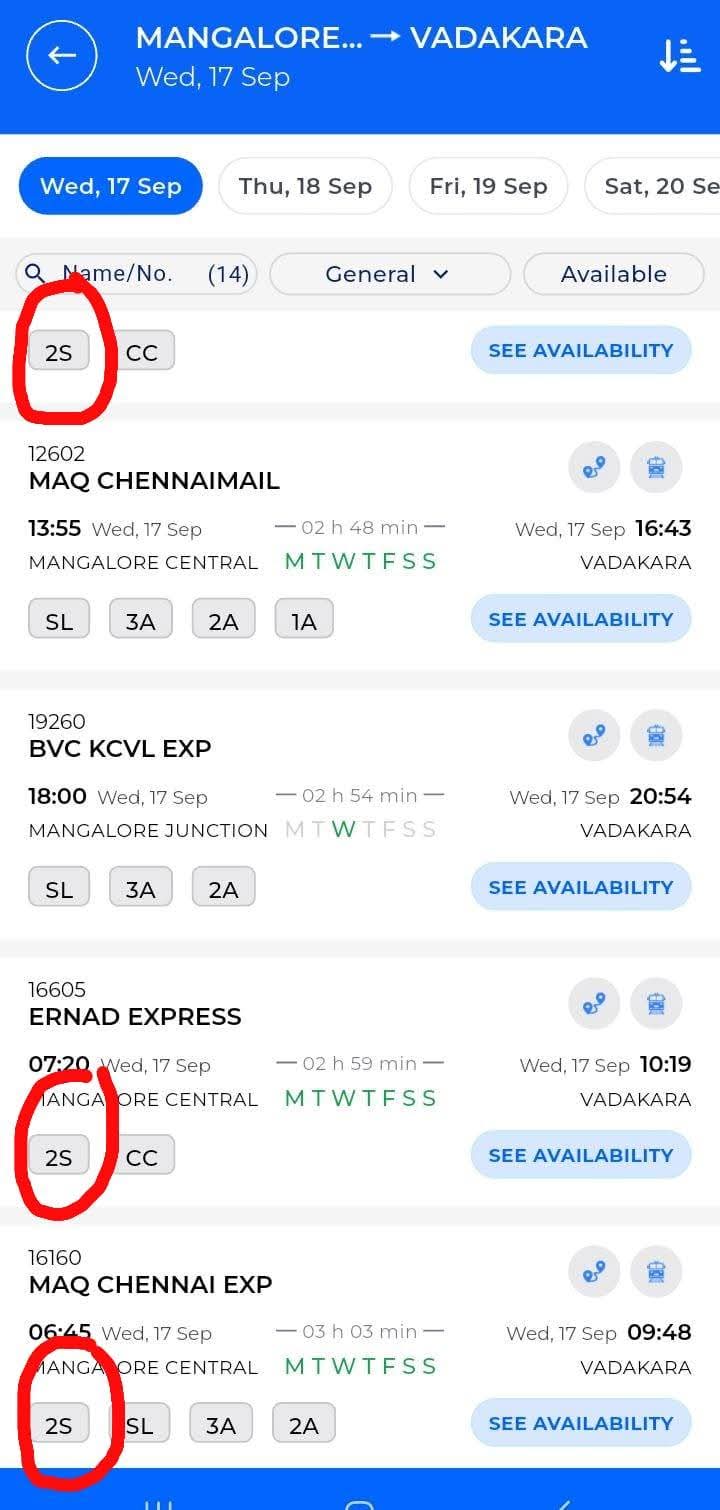Expand the General quota dropdown

tap(389, 274)
